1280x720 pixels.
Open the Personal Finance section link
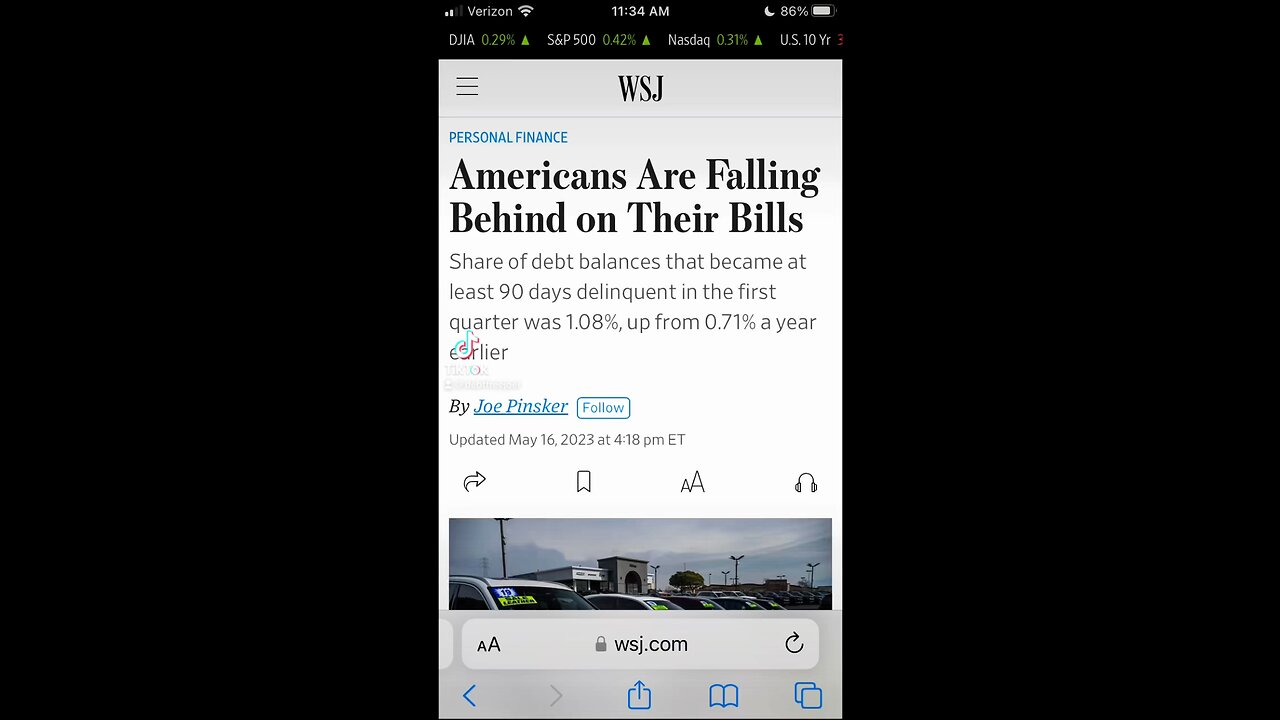pyautogui.click(x=508, y=138)
